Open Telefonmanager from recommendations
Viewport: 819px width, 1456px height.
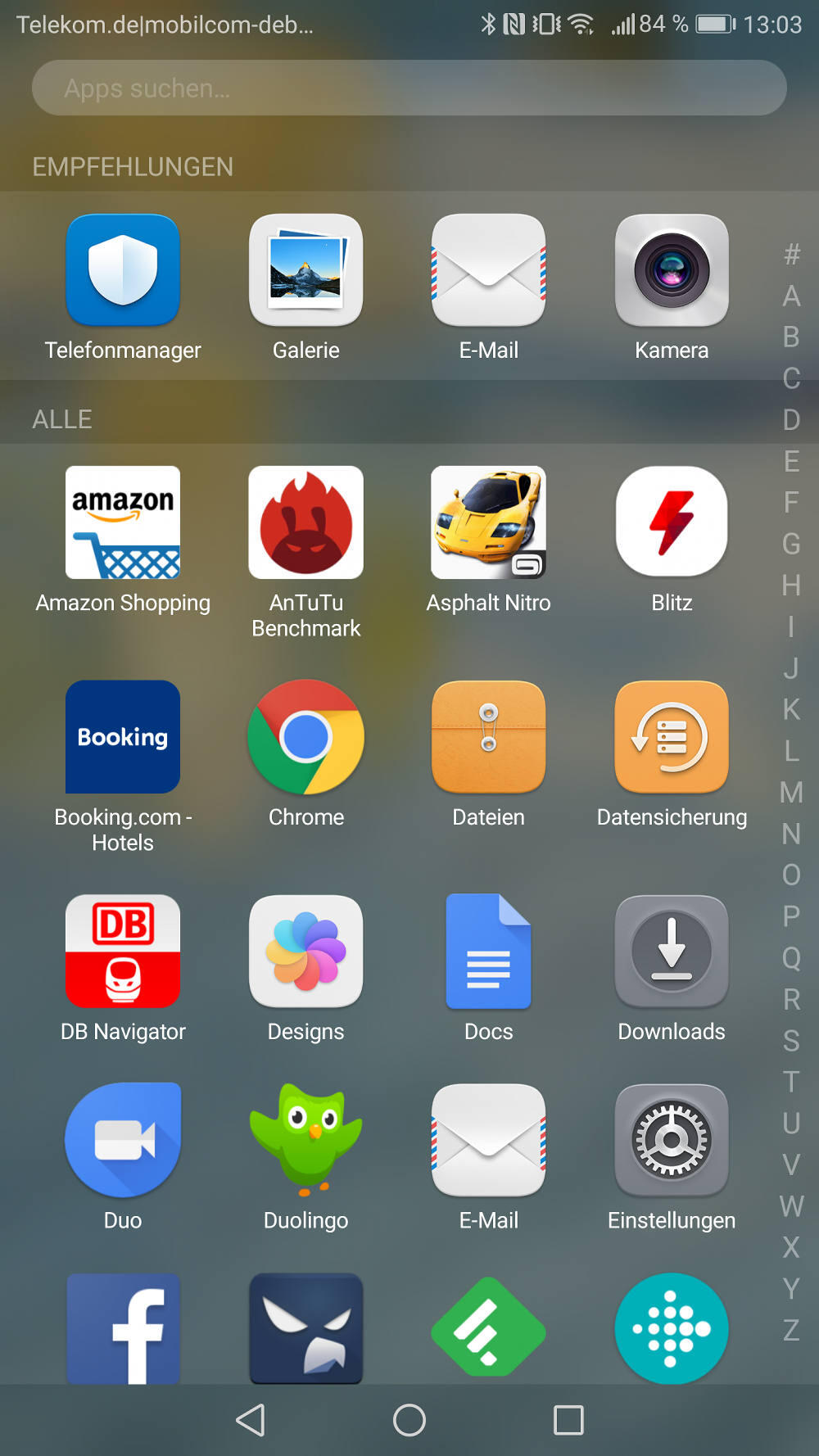coord(123,271)
